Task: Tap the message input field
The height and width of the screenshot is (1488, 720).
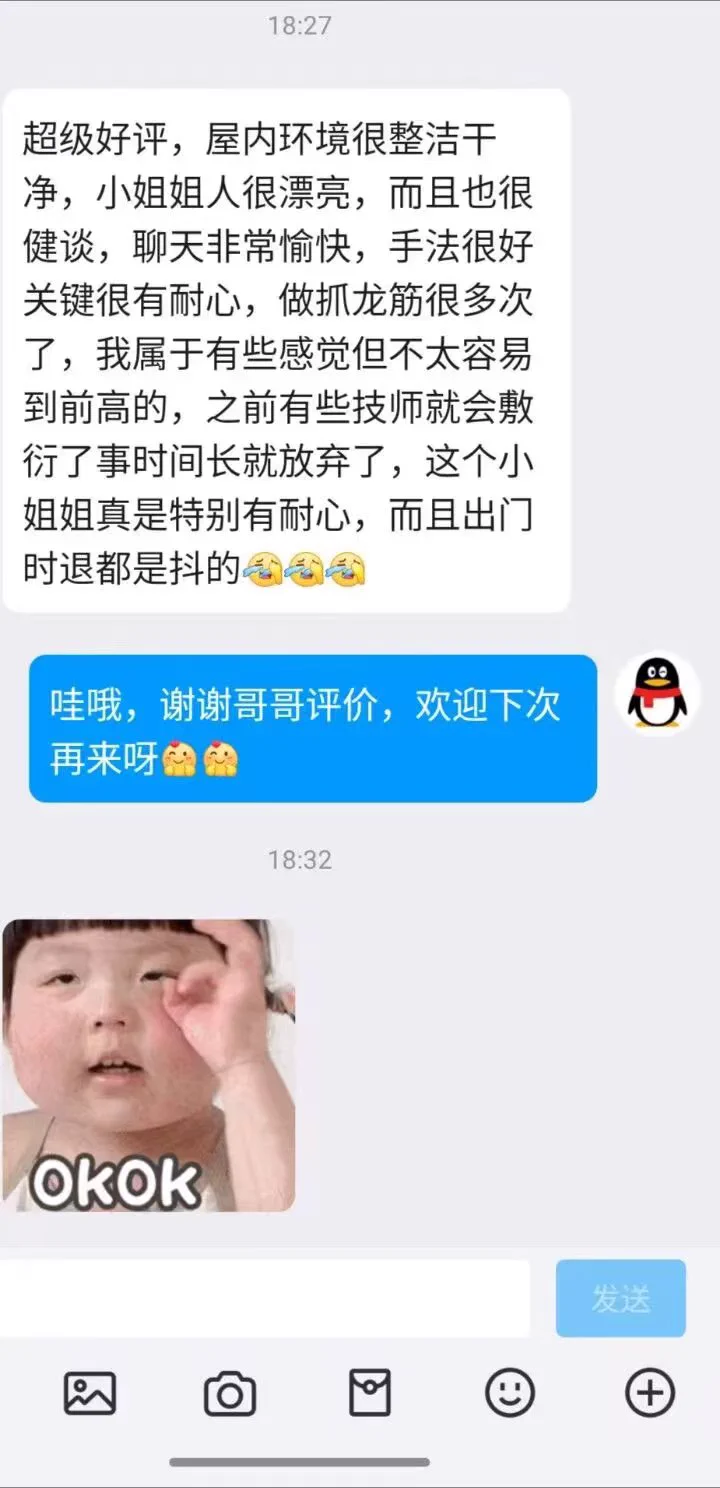Action: coord(264,1298)
